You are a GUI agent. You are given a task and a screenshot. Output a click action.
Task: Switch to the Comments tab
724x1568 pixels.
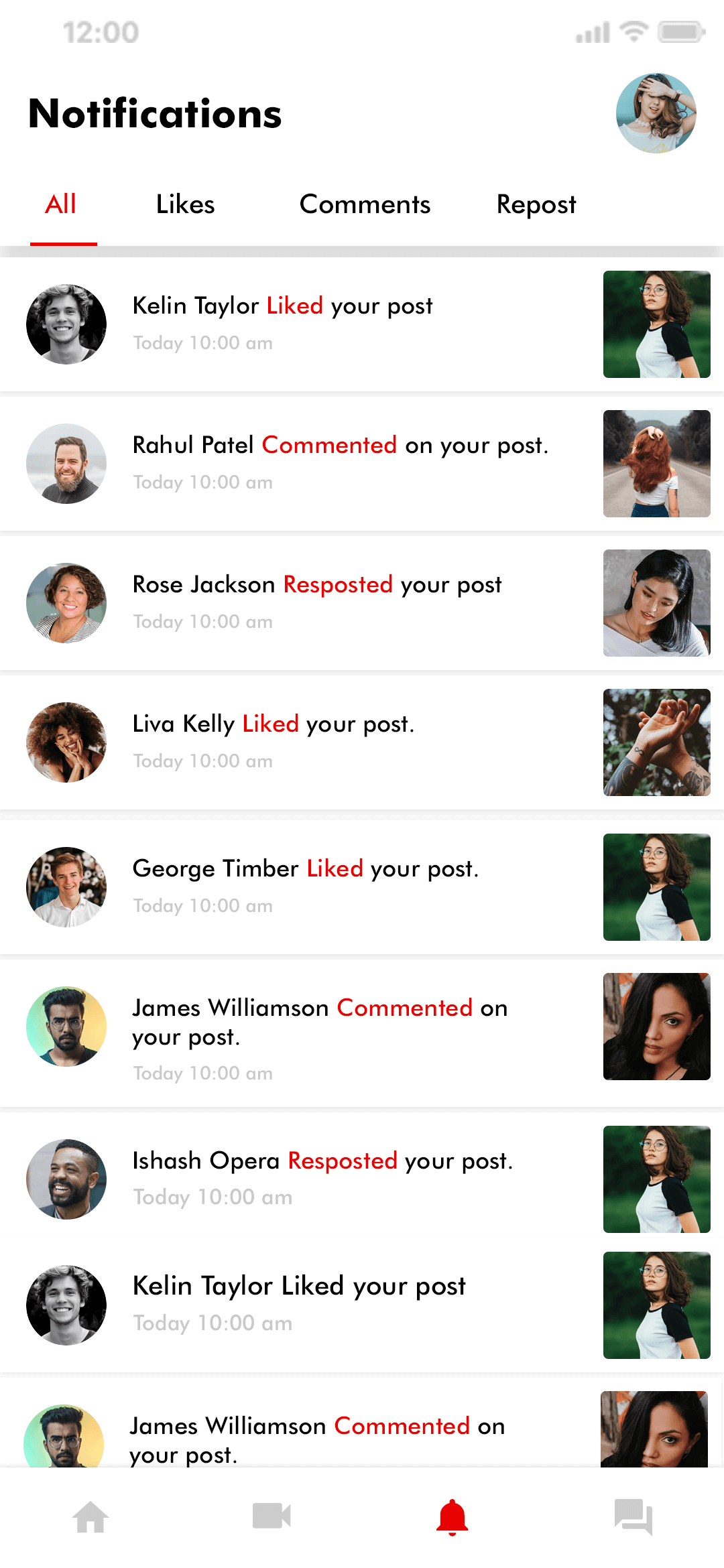click(x=365, y=204)
